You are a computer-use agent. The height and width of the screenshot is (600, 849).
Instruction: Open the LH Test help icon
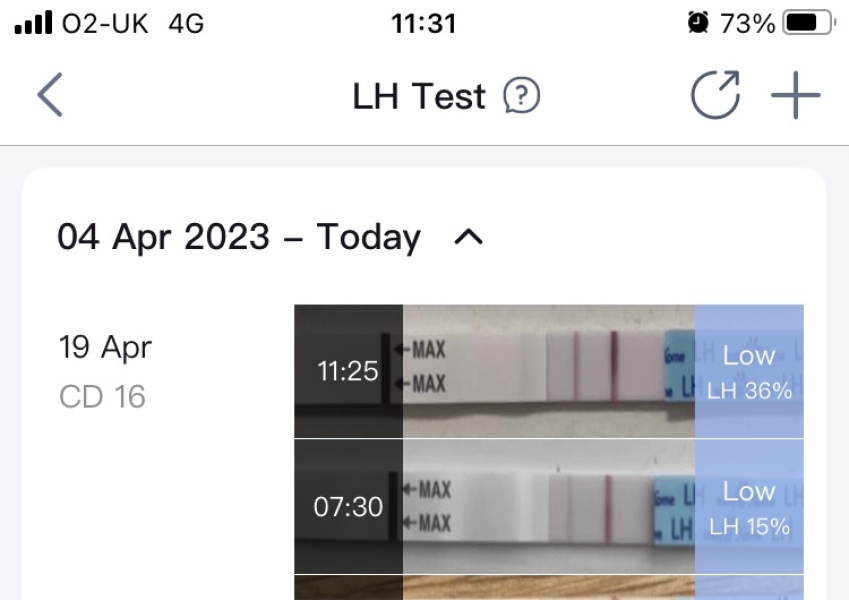[x=522, y=97]
